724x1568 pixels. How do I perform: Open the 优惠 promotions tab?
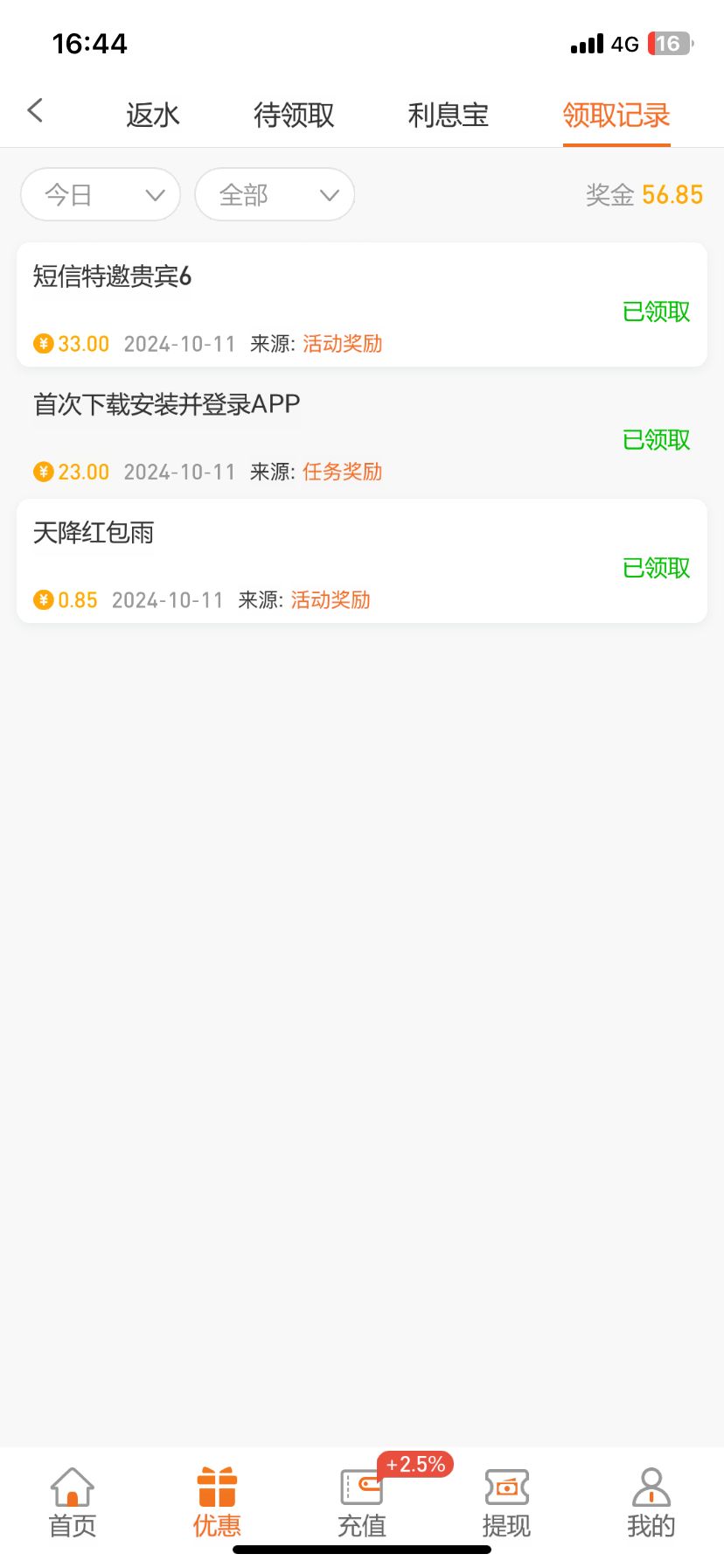[x=217, y=1502]
